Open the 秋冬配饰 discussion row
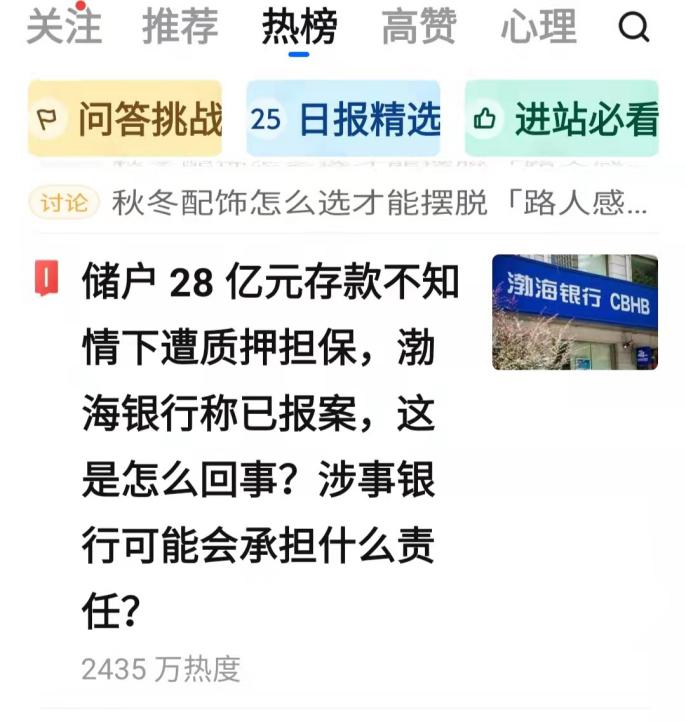Screen dimensions: 686x722 coord(380,204)
